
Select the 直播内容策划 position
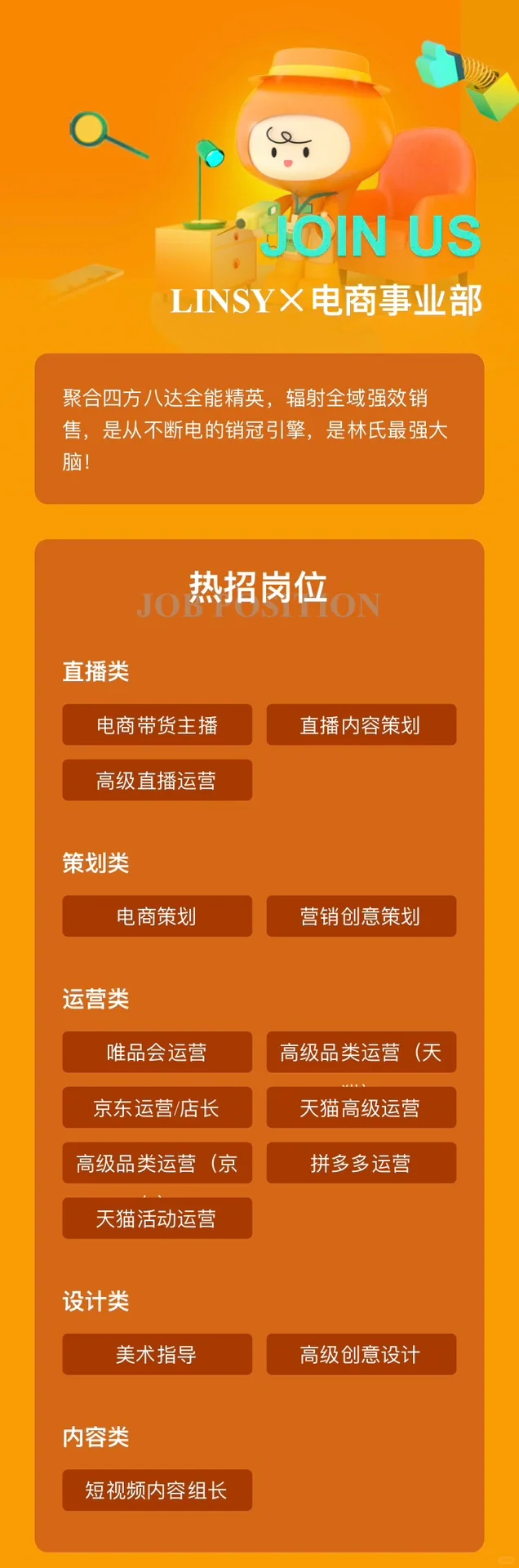click(361, 724)
